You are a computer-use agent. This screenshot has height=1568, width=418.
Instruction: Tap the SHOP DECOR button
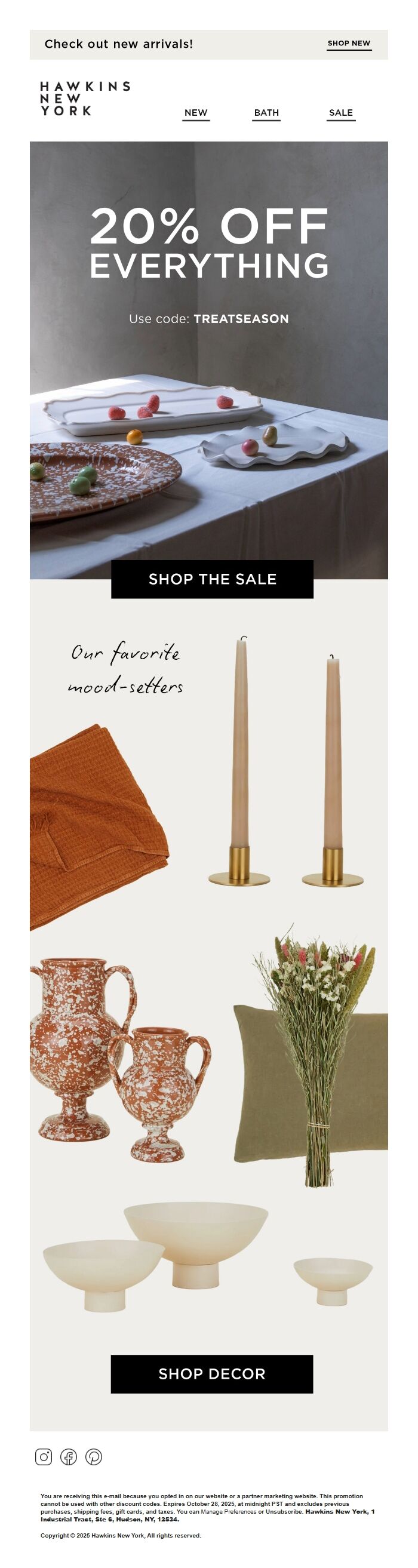pos(212,1374)
